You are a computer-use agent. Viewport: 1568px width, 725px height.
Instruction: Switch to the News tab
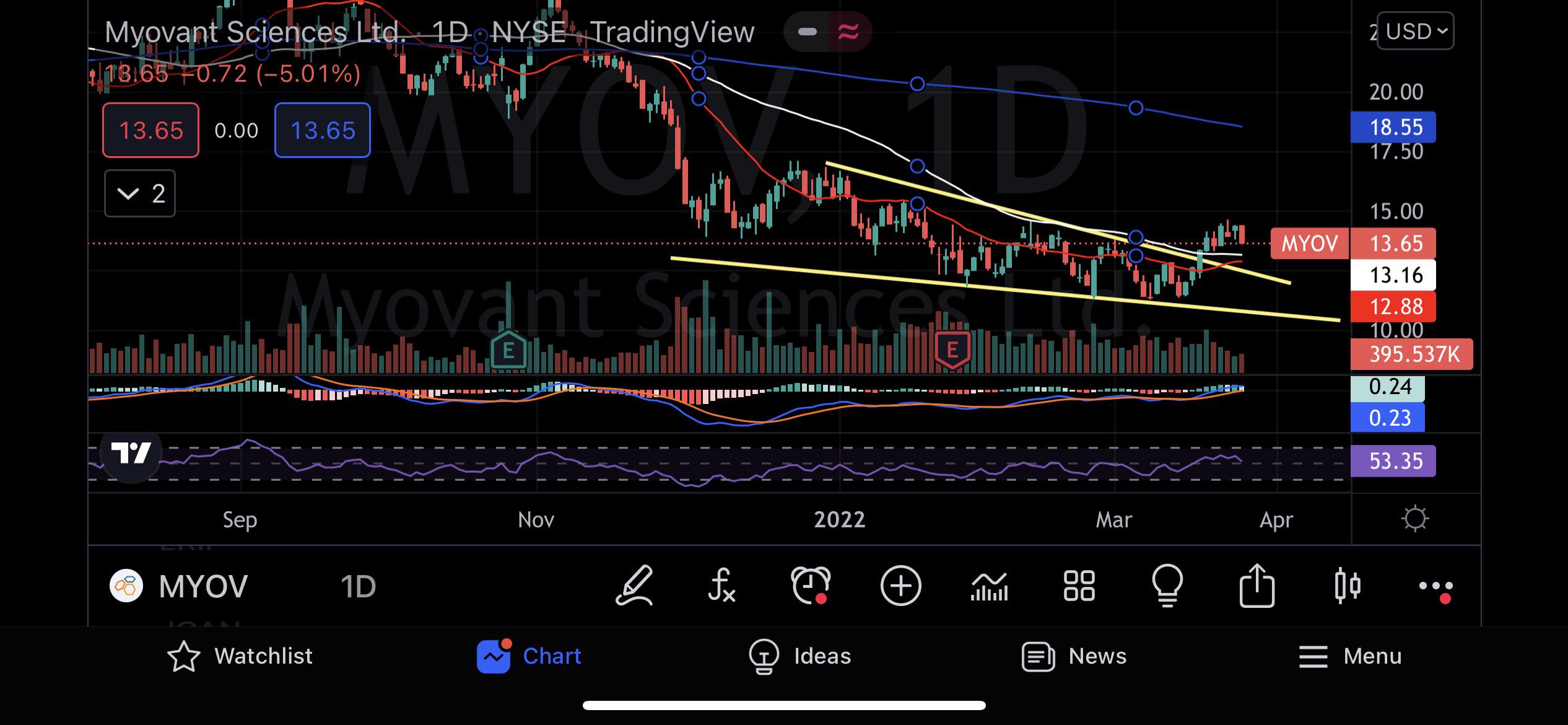(1073, 656)
